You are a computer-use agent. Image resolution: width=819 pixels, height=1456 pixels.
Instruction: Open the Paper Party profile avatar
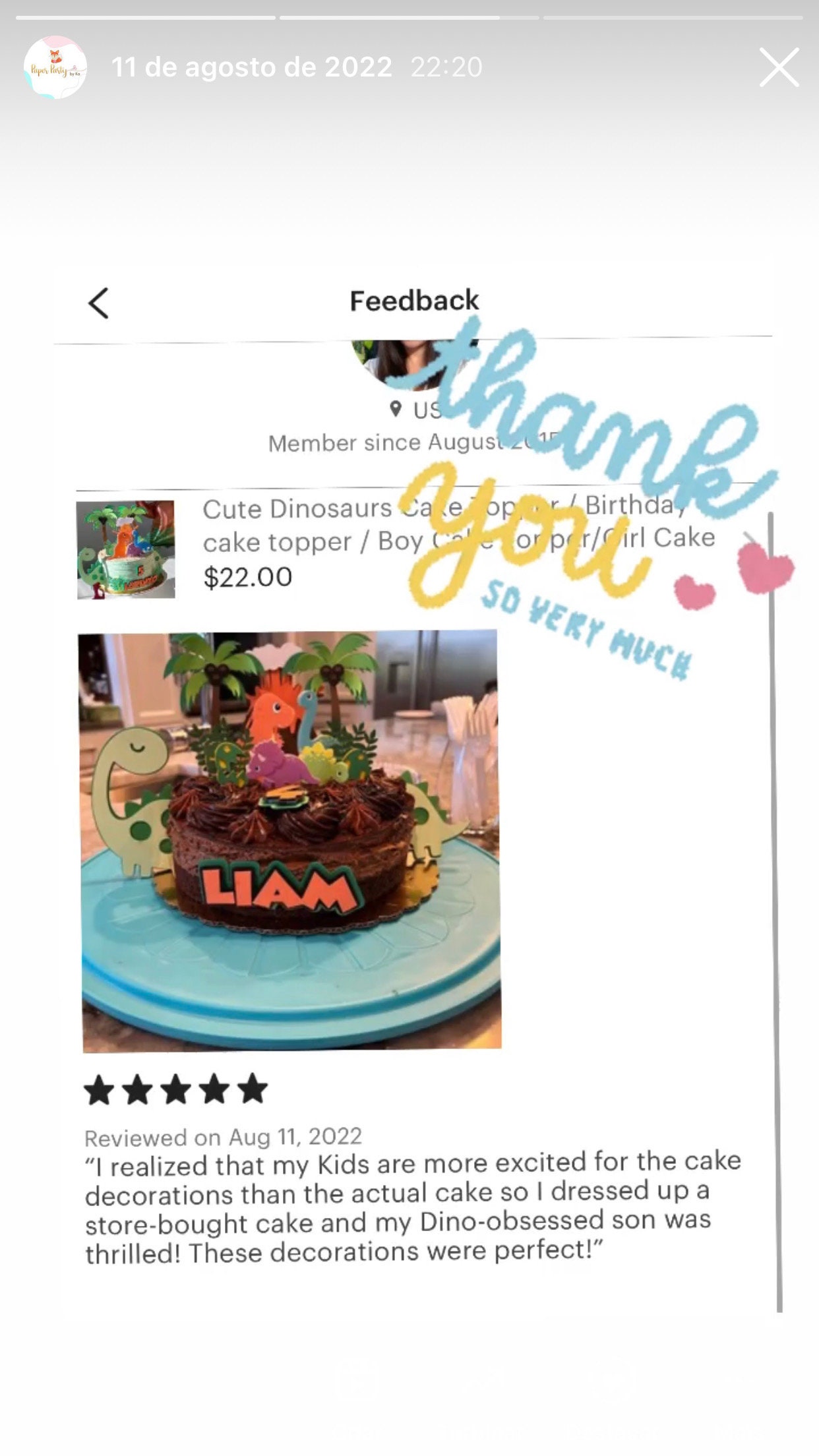tap(55, 67)
